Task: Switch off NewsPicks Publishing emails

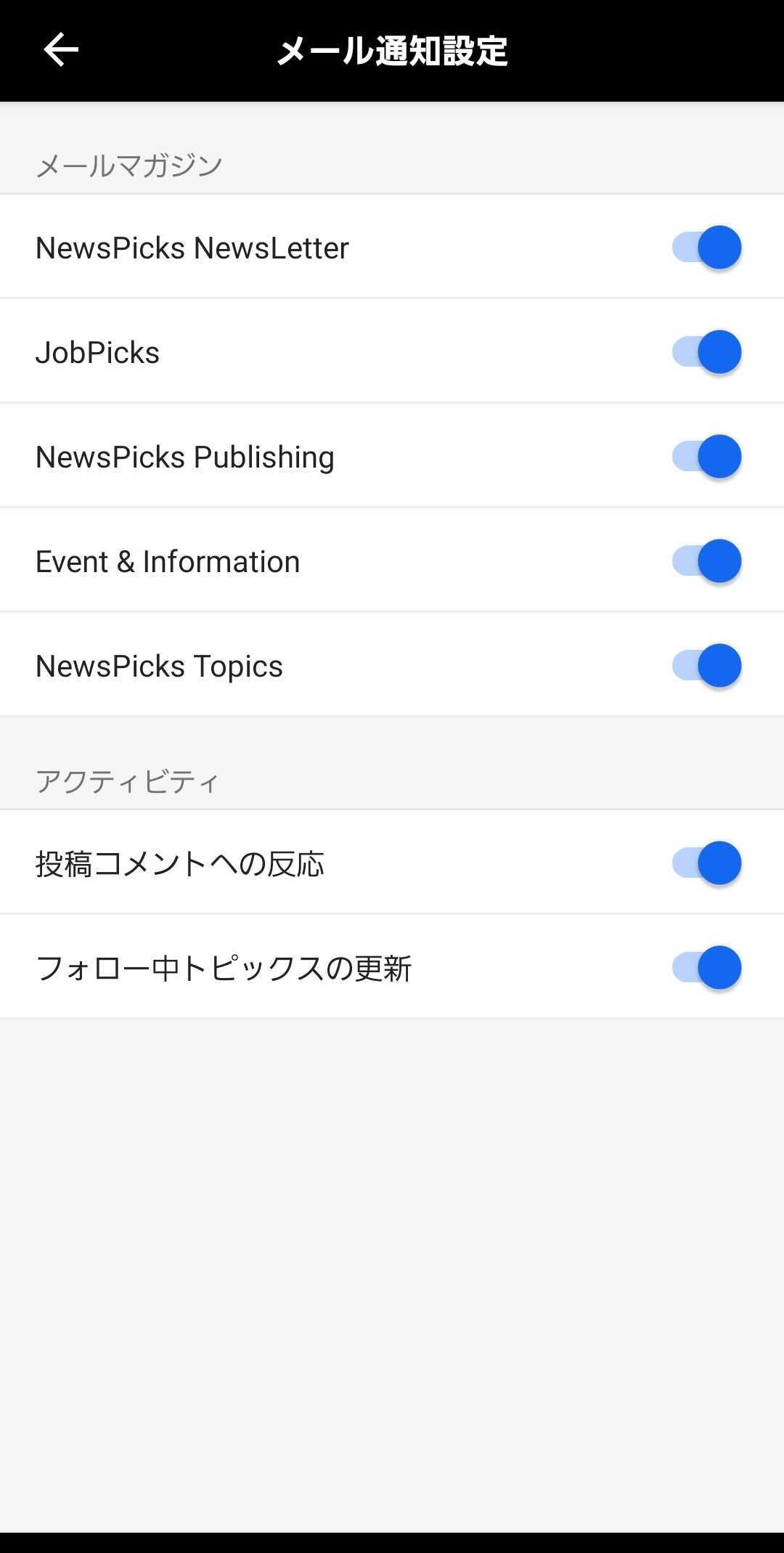Action: (x=706, y=457)
